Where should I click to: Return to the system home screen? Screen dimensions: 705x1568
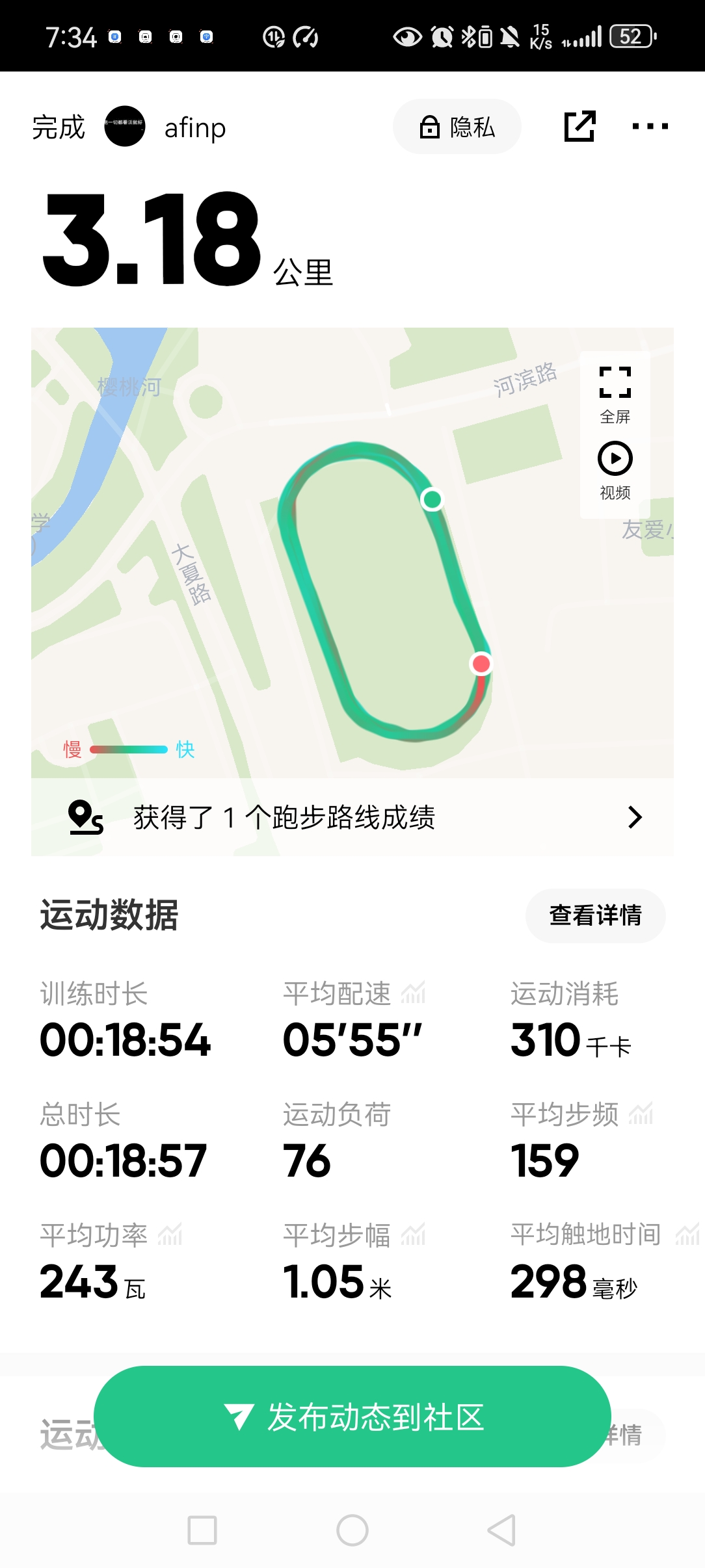point(352,1530)
